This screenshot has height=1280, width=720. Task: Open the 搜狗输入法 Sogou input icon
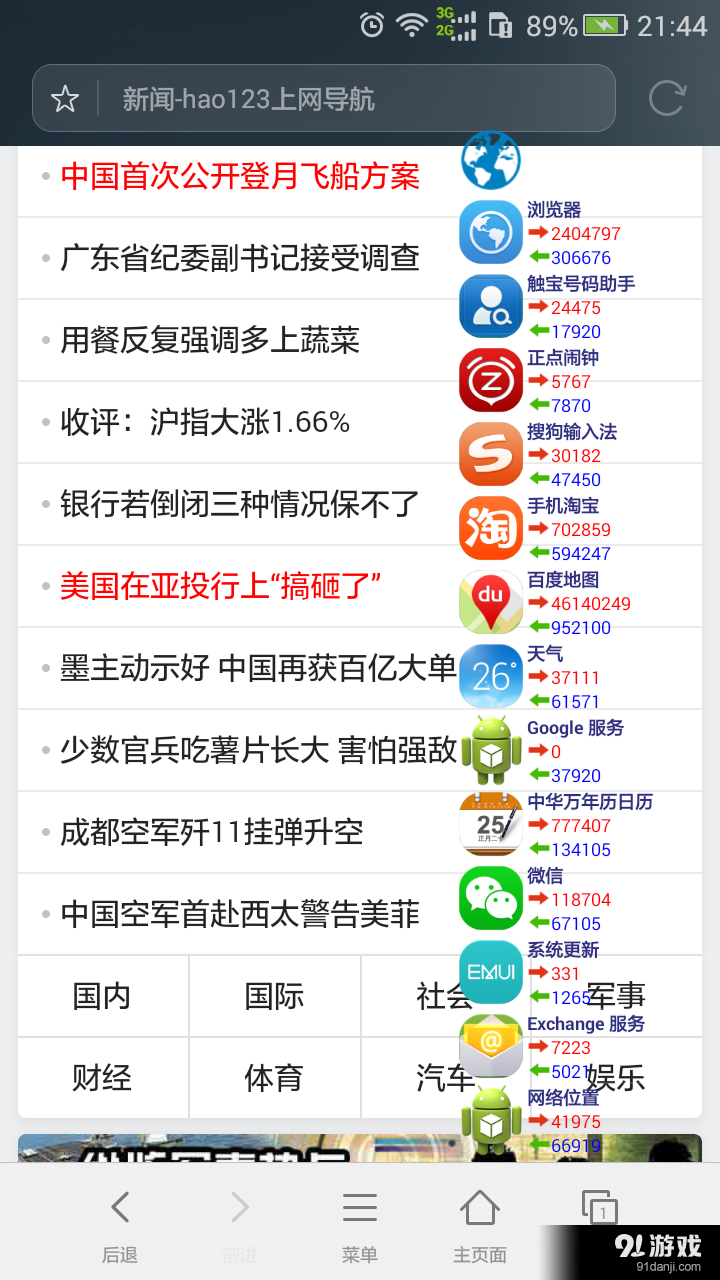[490, 453]
